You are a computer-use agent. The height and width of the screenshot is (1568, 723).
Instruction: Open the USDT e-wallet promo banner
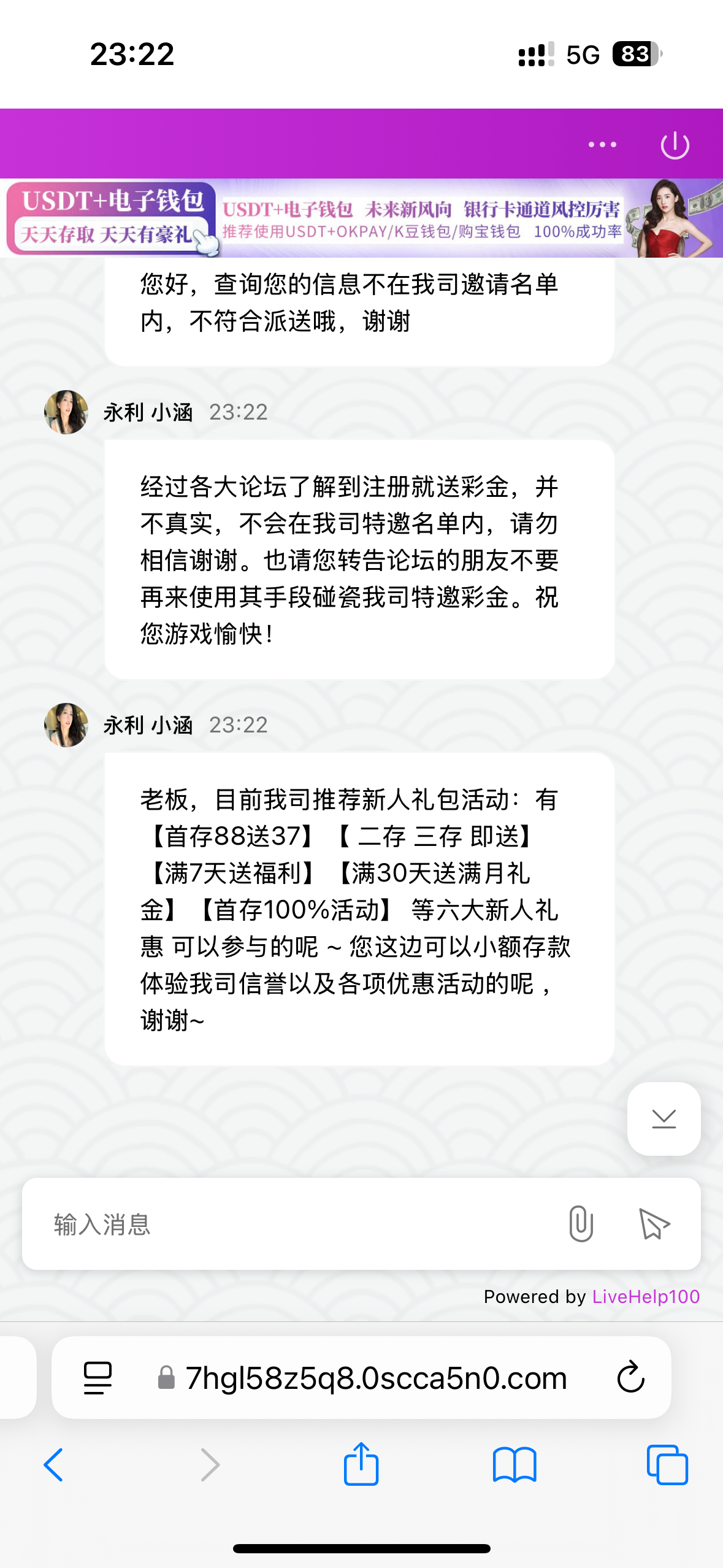361,218
